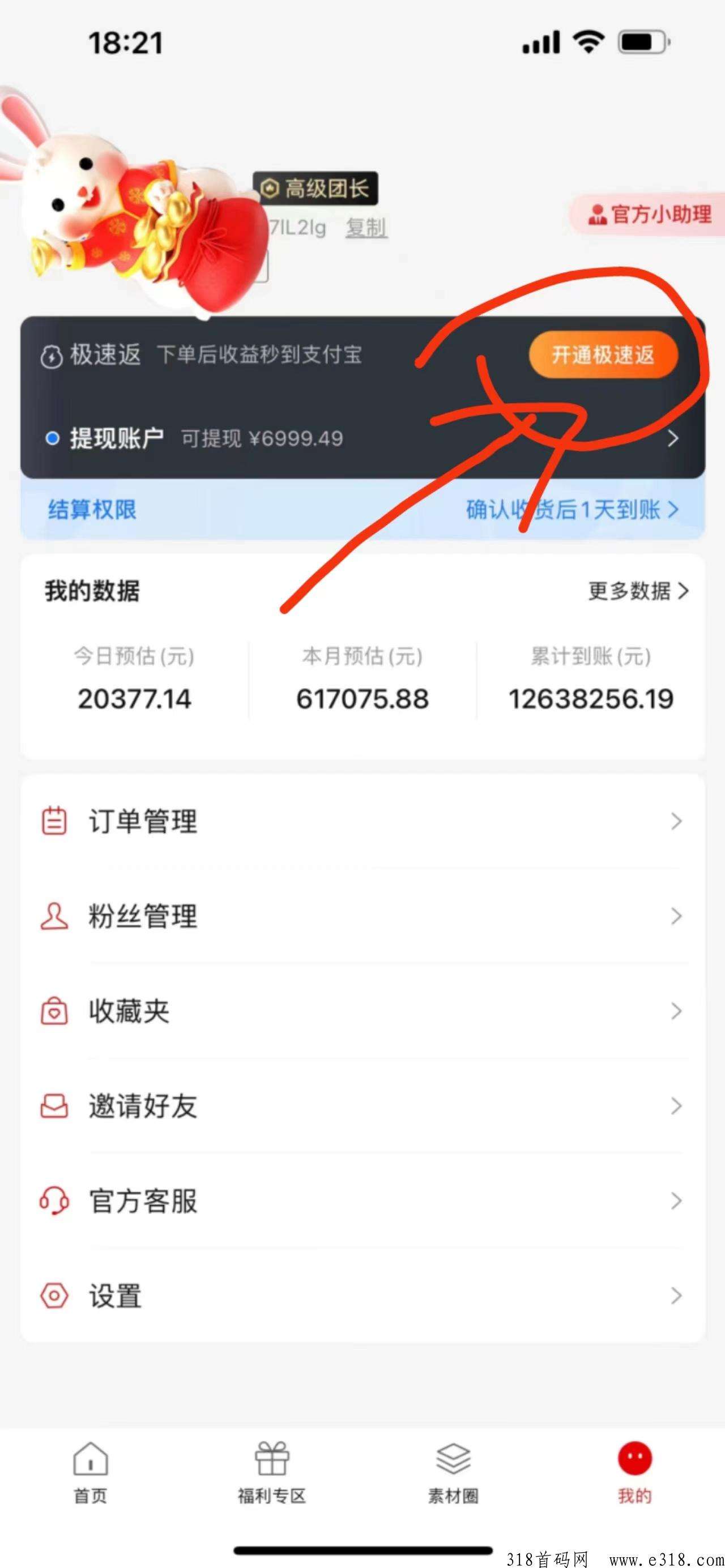Switch to the 首页 tab
This screenshot has width=725, height=1568.
coord(91,1473)
